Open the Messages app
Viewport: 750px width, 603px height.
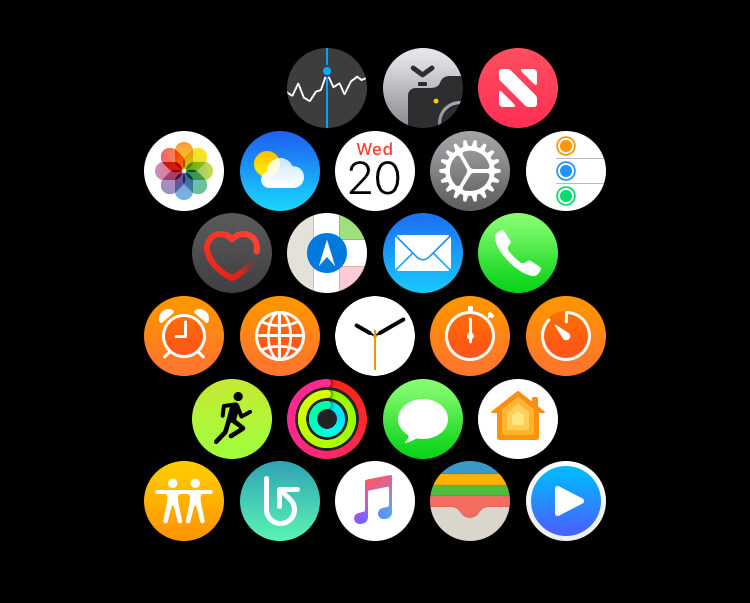pos(422,419)
